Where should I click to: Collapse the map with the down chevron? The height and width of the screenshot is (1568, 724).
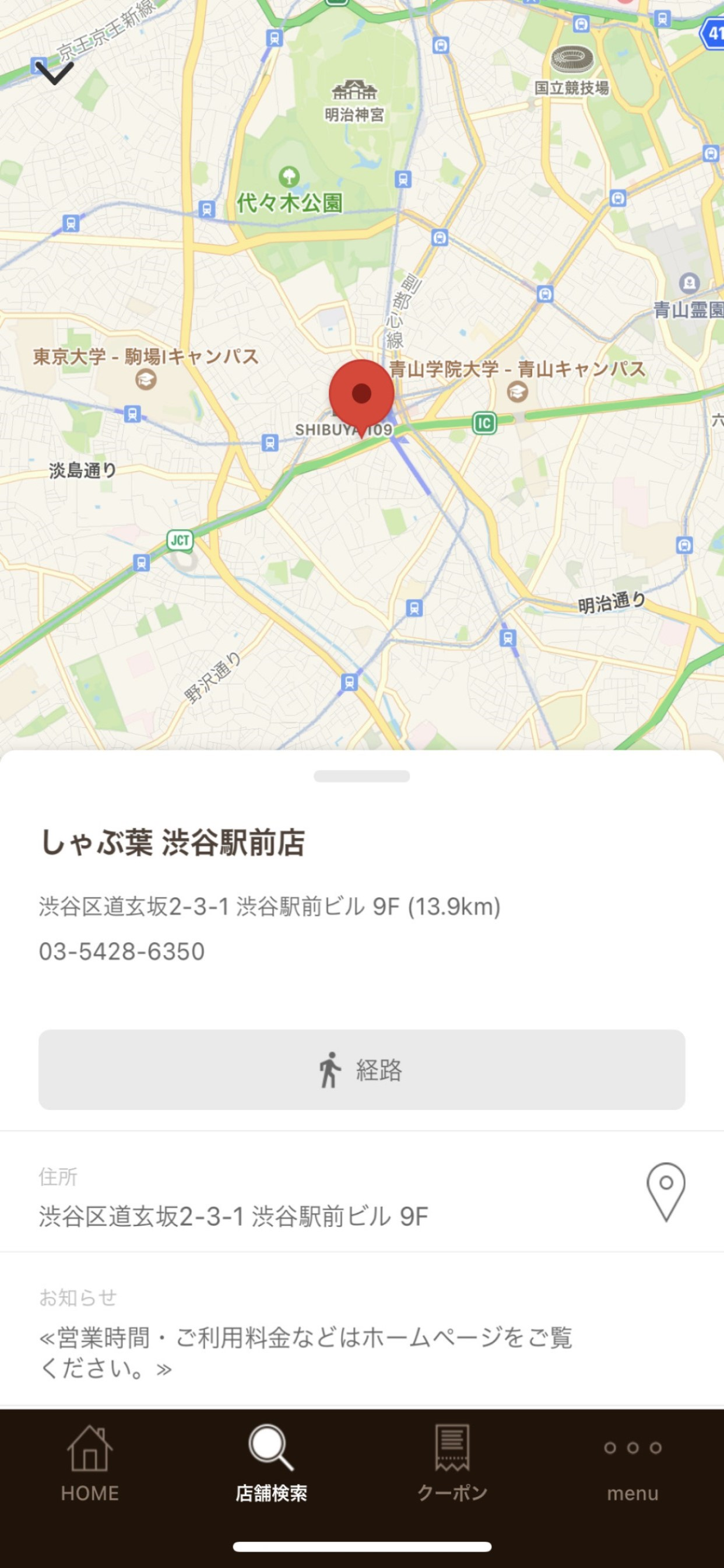54,72
